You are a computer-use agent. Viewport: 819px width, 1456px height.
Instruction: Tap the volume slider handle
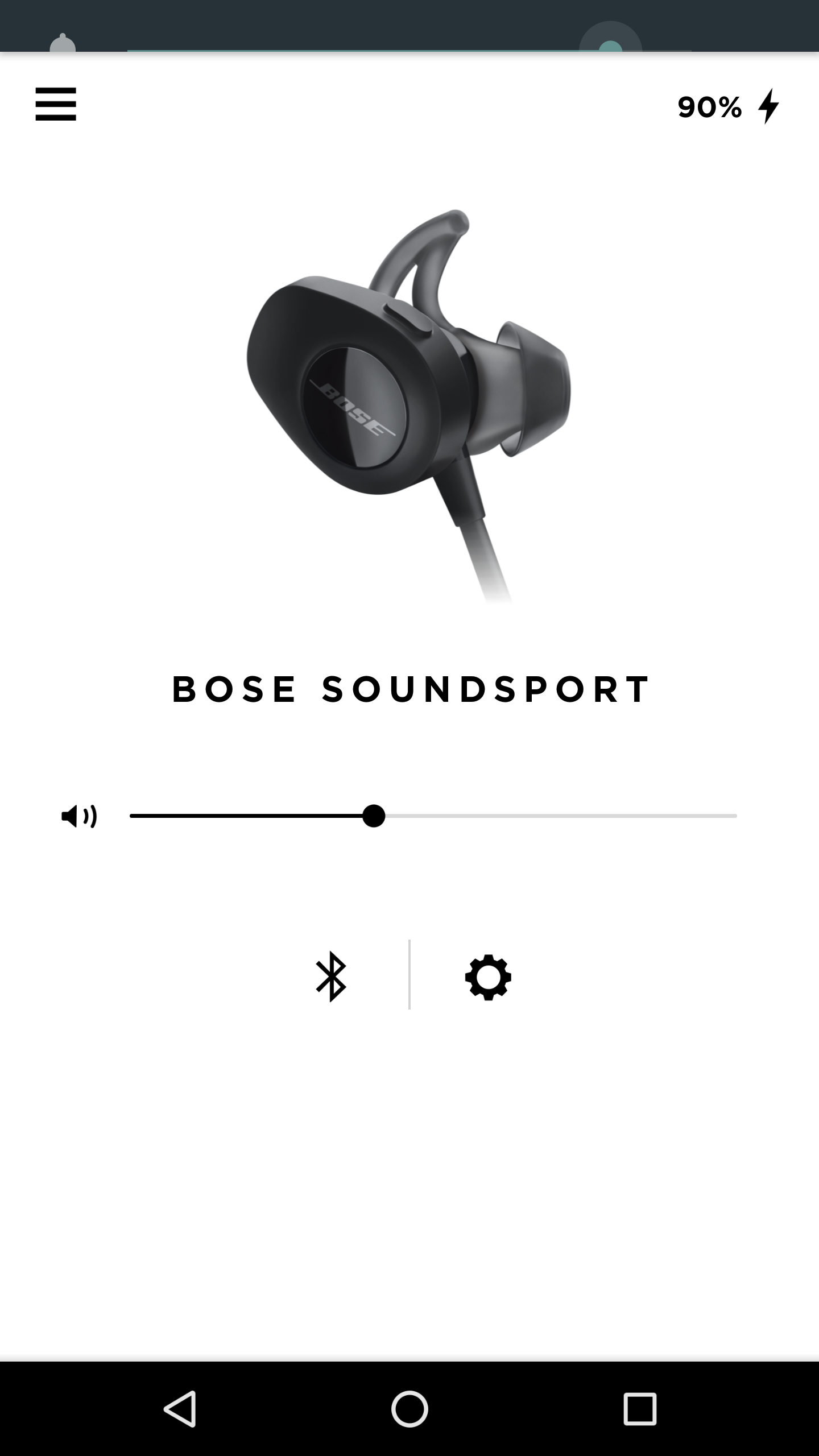tap(374, 816)
